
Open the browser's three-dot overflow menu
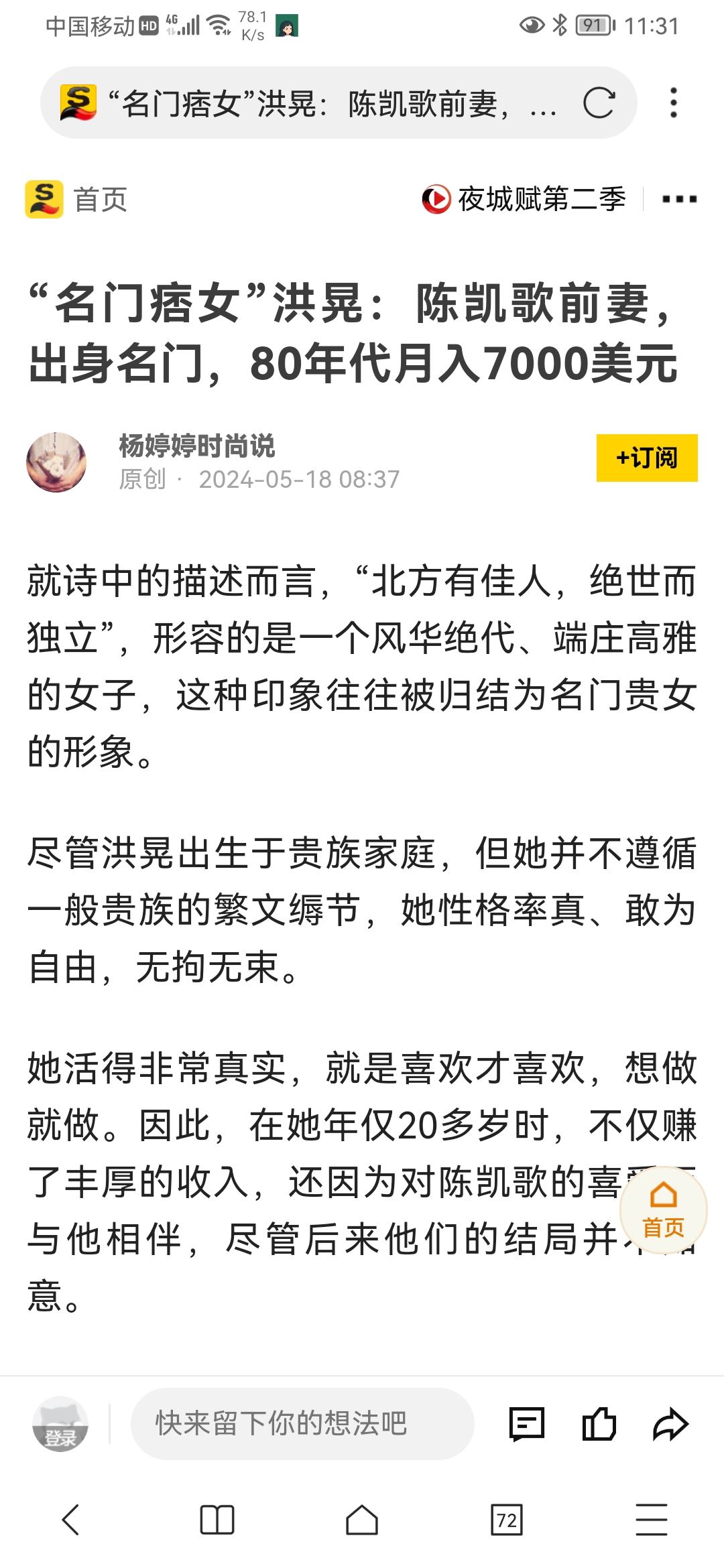pos(674,103)
